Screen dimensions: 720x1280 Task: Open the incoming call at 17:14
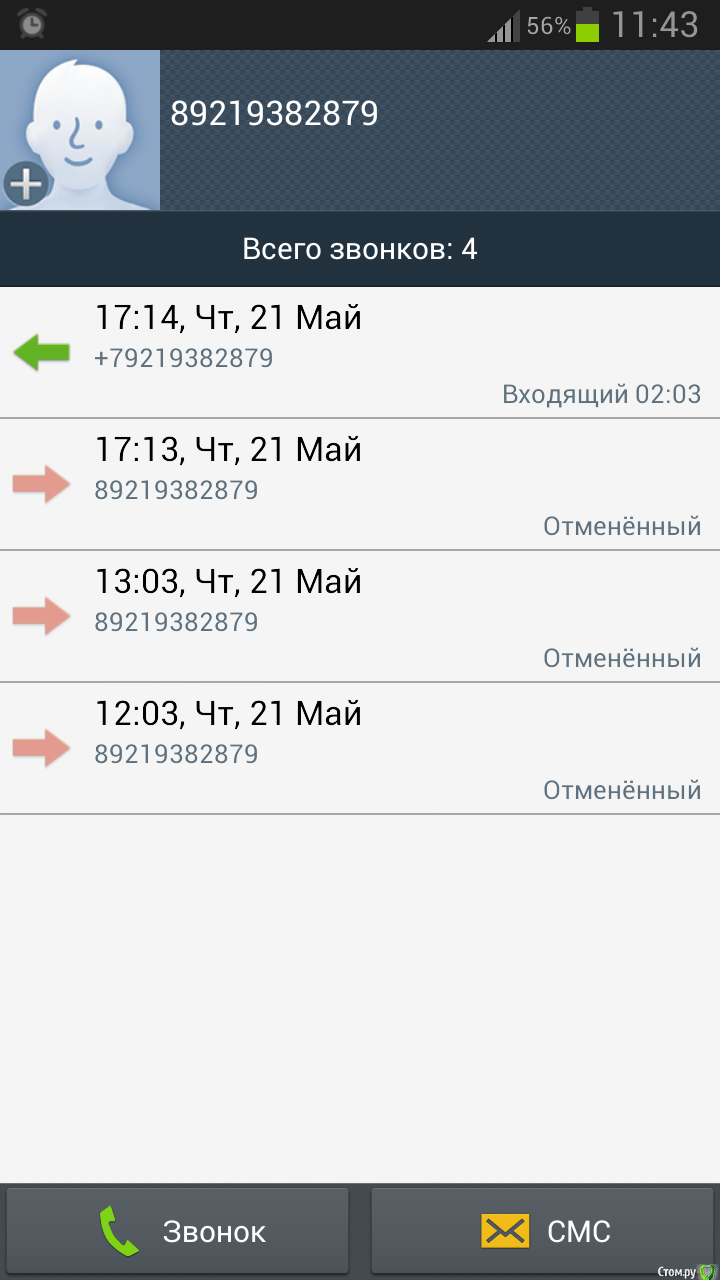click(x=360, y=352)
